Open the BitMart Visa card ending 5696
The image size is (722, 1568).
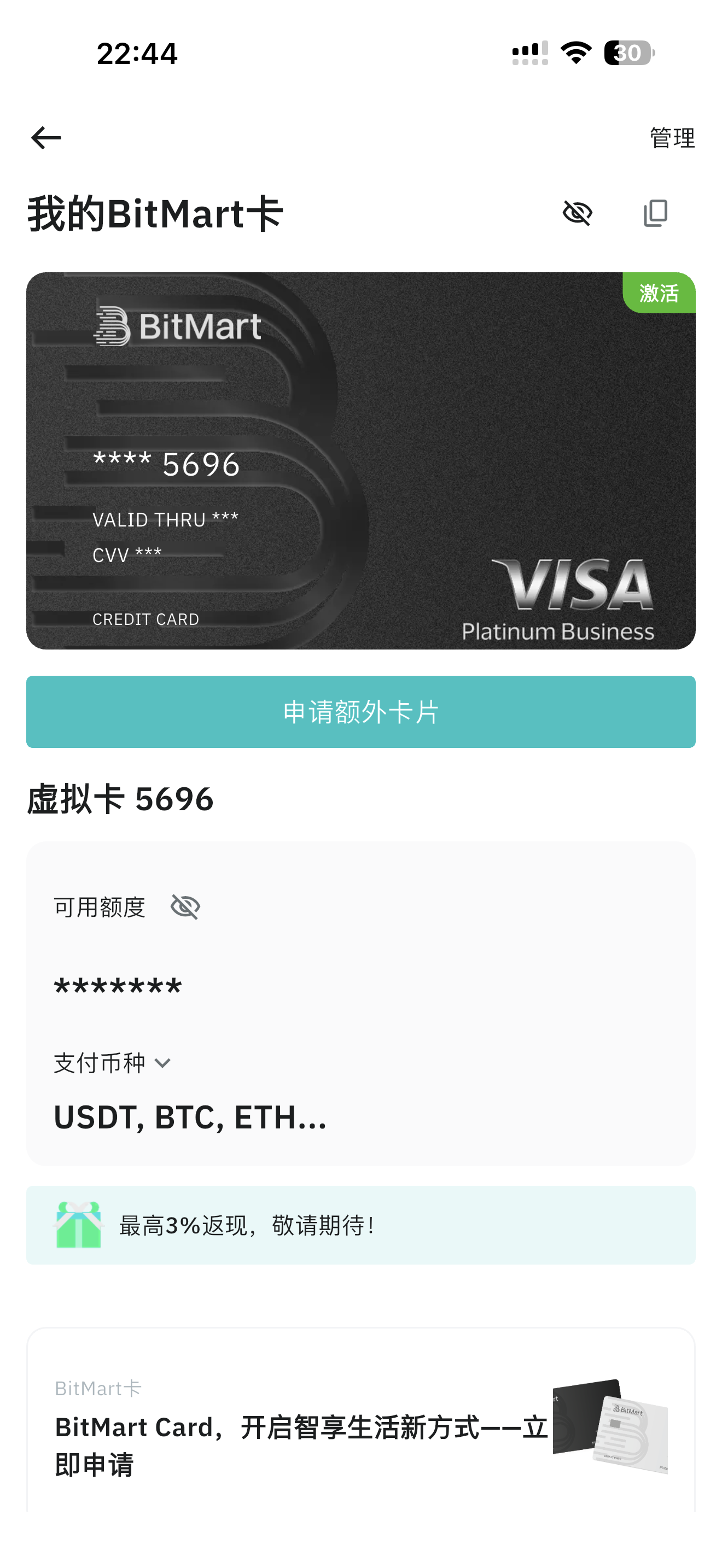[x=360, y=461]
